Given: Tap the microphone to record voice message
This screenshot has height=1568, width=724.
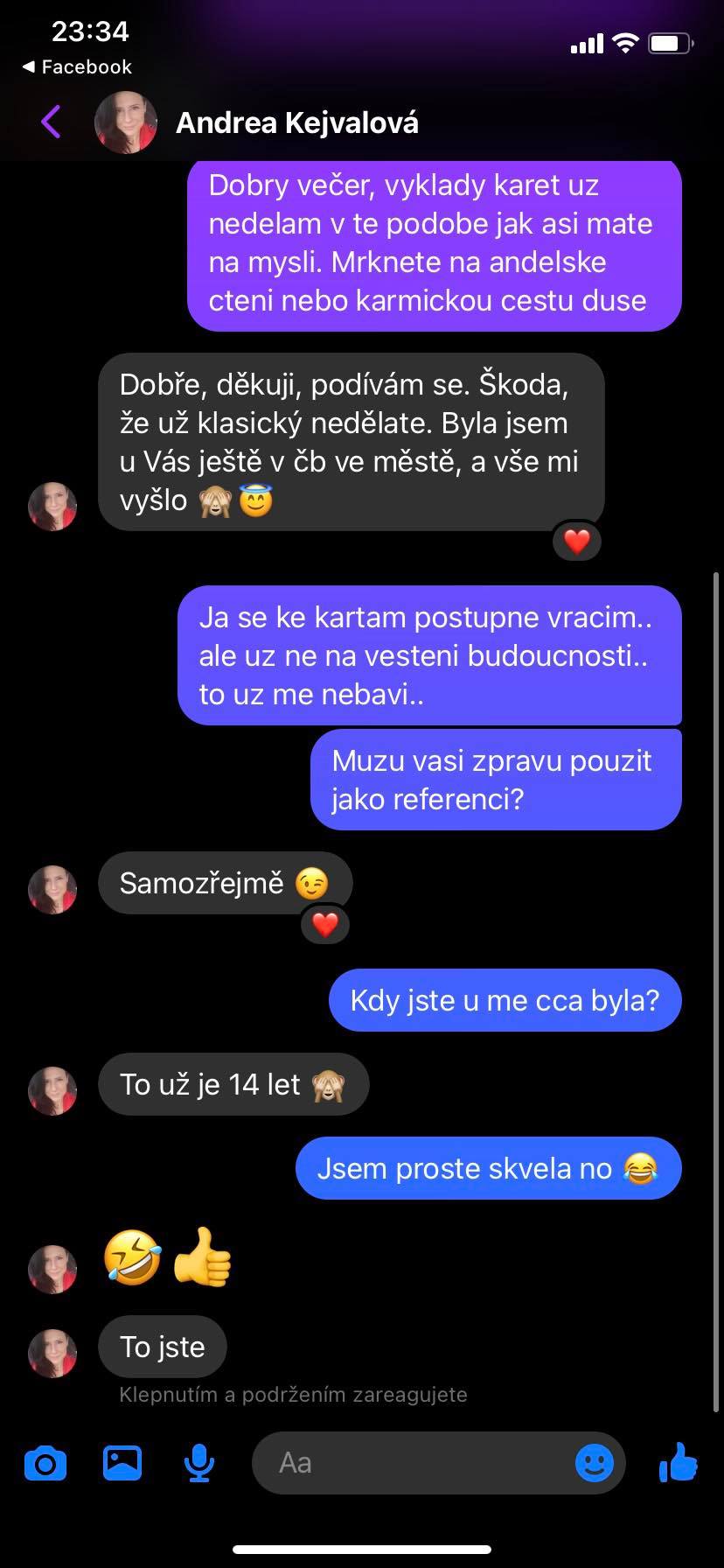Looking at the screenshot, I should click(x=199, y=1463).
